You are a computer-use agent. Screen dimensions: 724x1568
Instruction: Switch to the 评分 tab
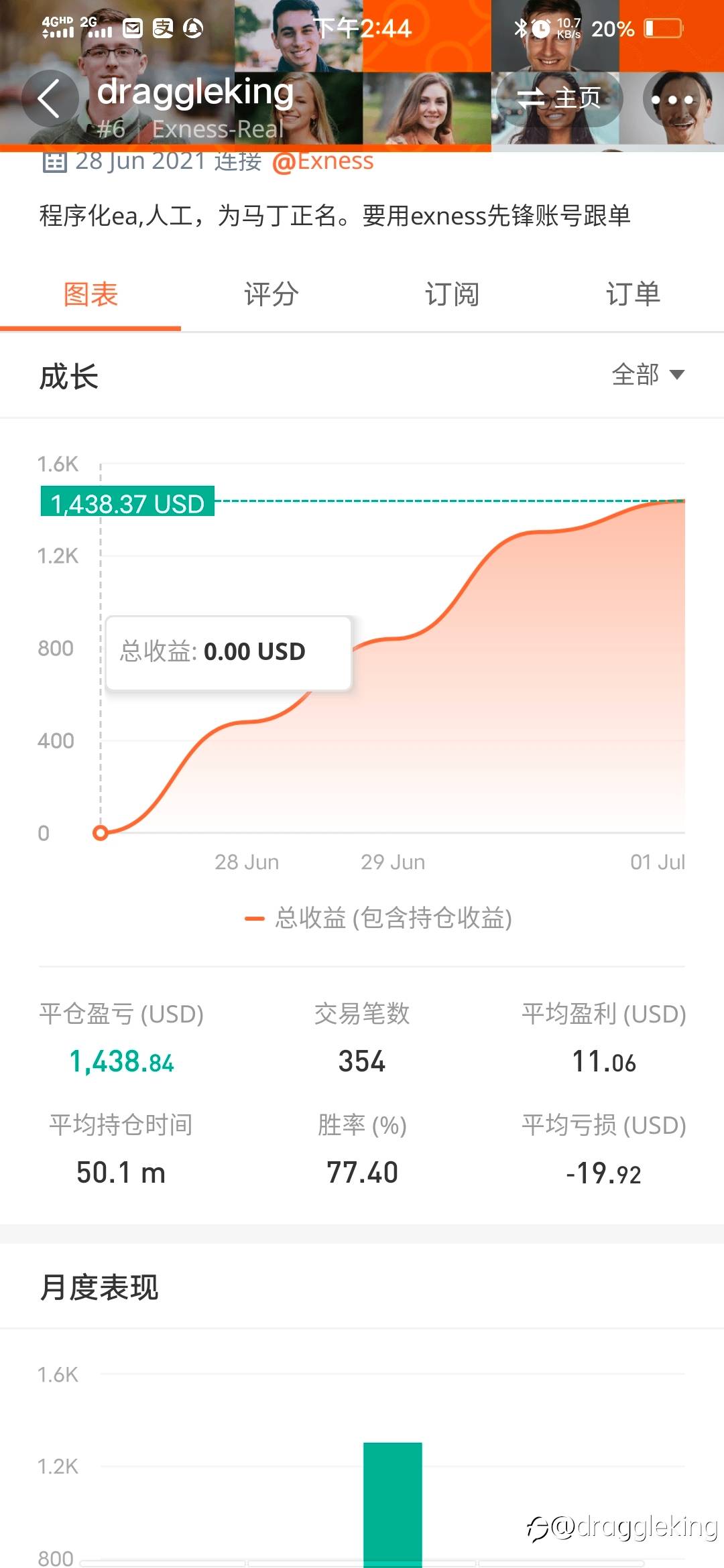pos(271,295)
